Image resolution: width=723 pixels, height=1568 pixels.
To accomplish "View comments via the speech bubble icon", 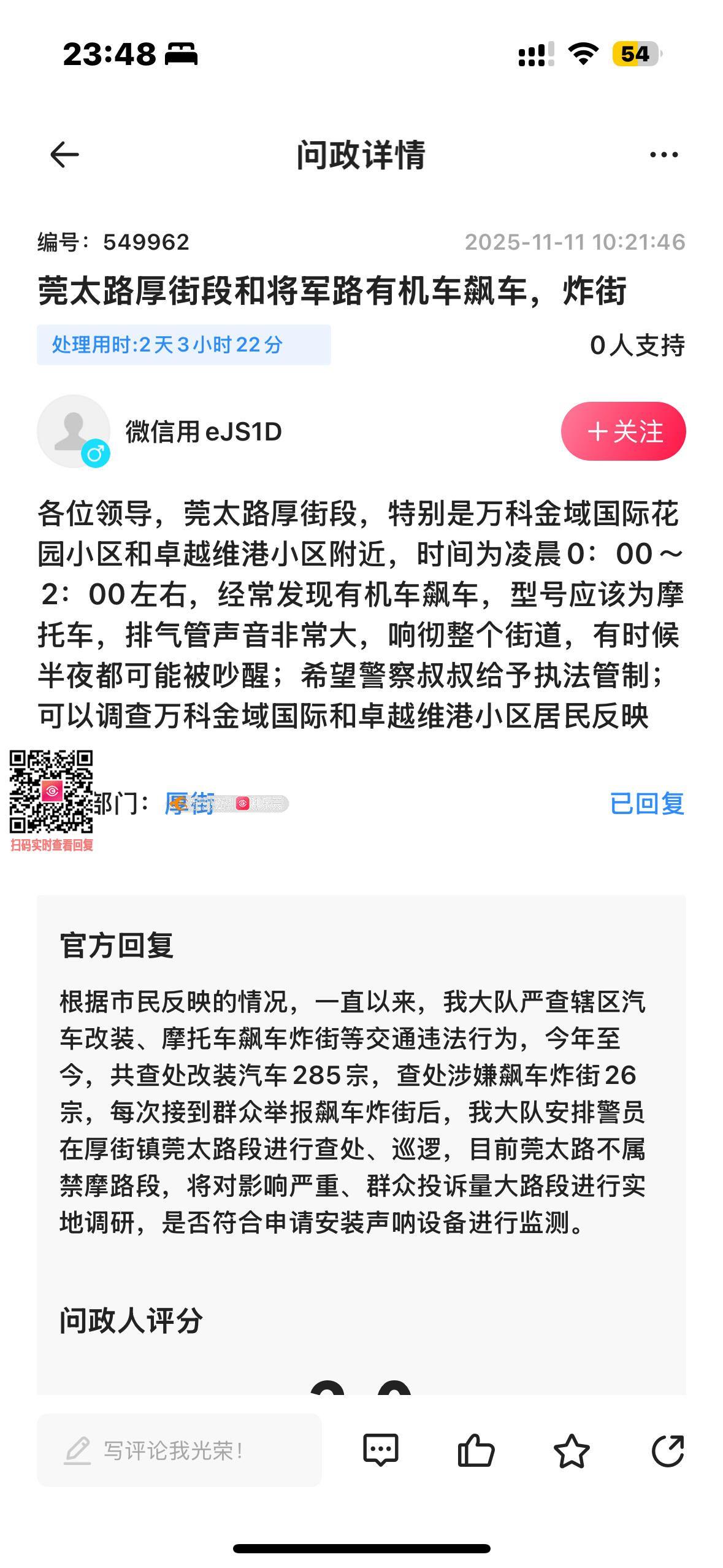I will (x=381, y=1450).
